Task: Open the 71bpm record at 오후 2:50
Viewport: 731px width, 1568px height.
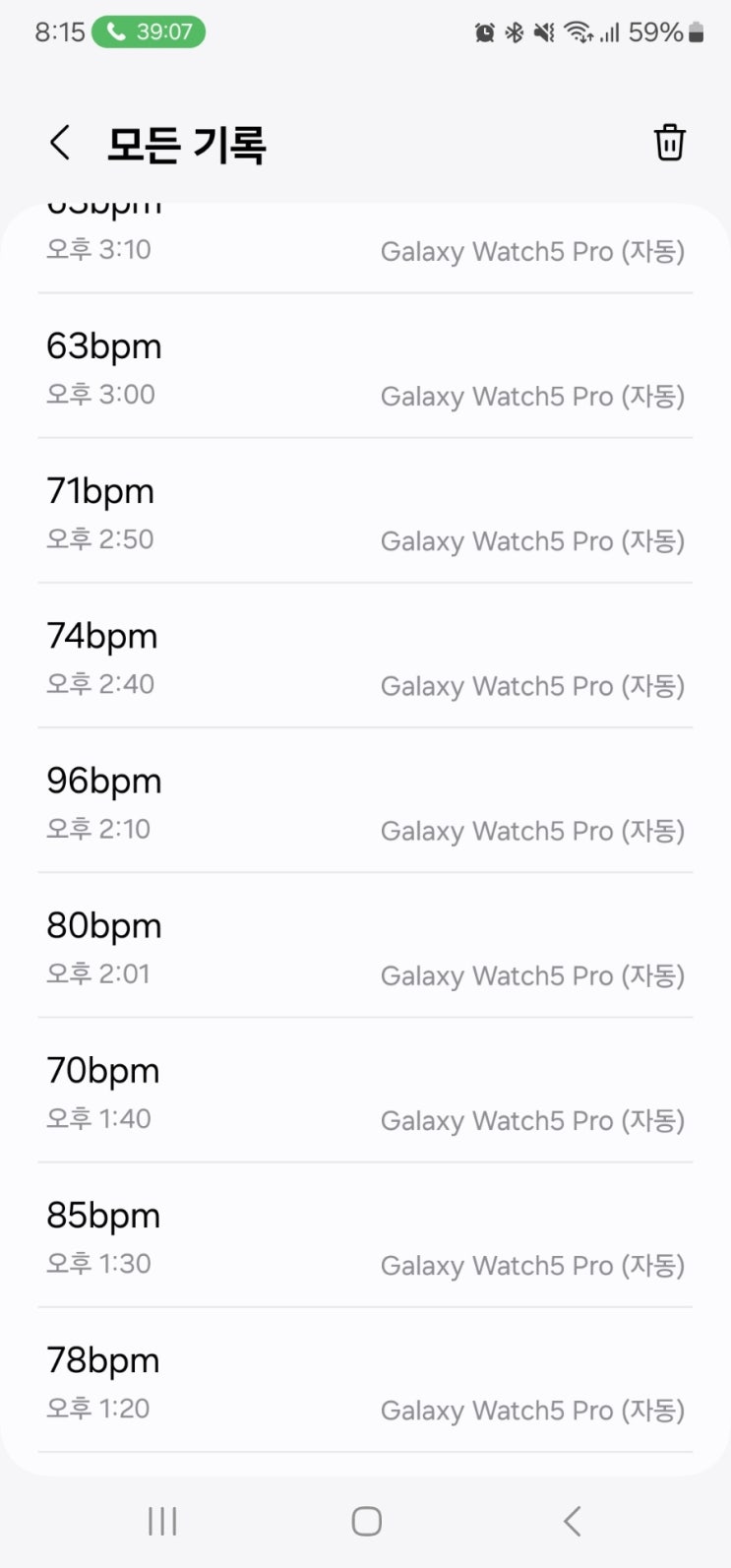Action: (365, 513)
